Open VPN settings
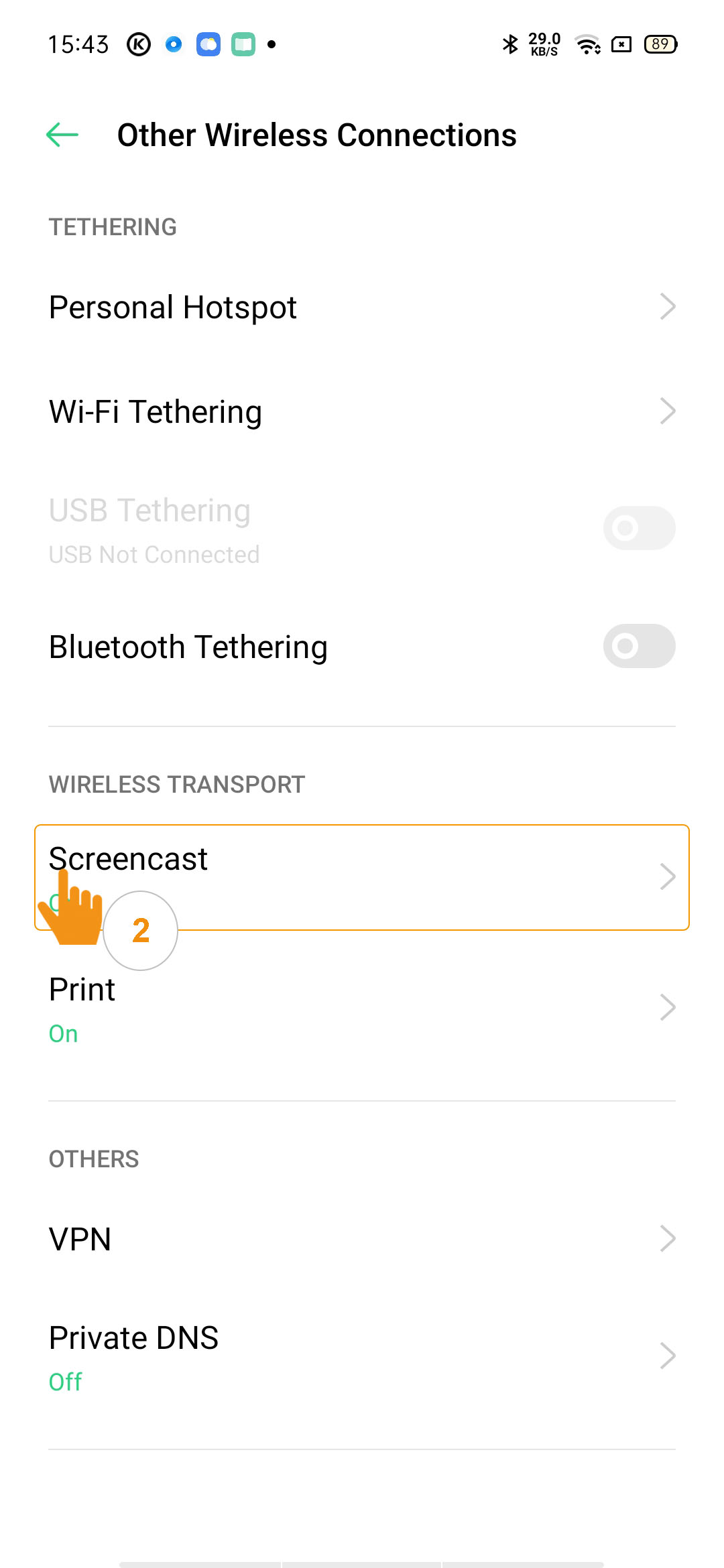The height and width of the screenshot is (1568, 724). click(x=362, y=1238)
